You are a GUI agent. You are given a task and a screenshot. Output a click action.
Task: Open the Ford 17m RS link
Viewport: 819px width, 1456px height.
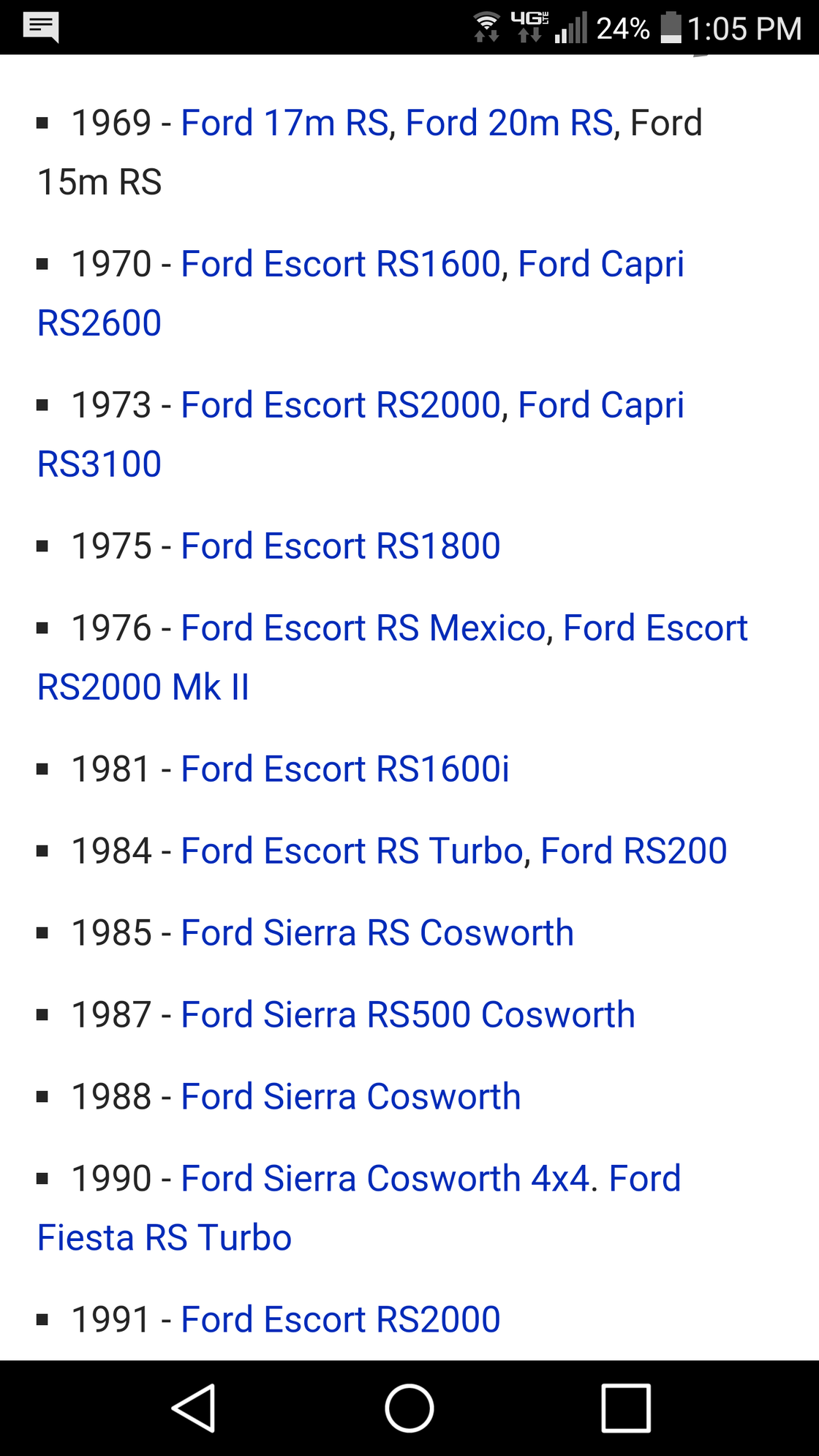click(284, 123)
